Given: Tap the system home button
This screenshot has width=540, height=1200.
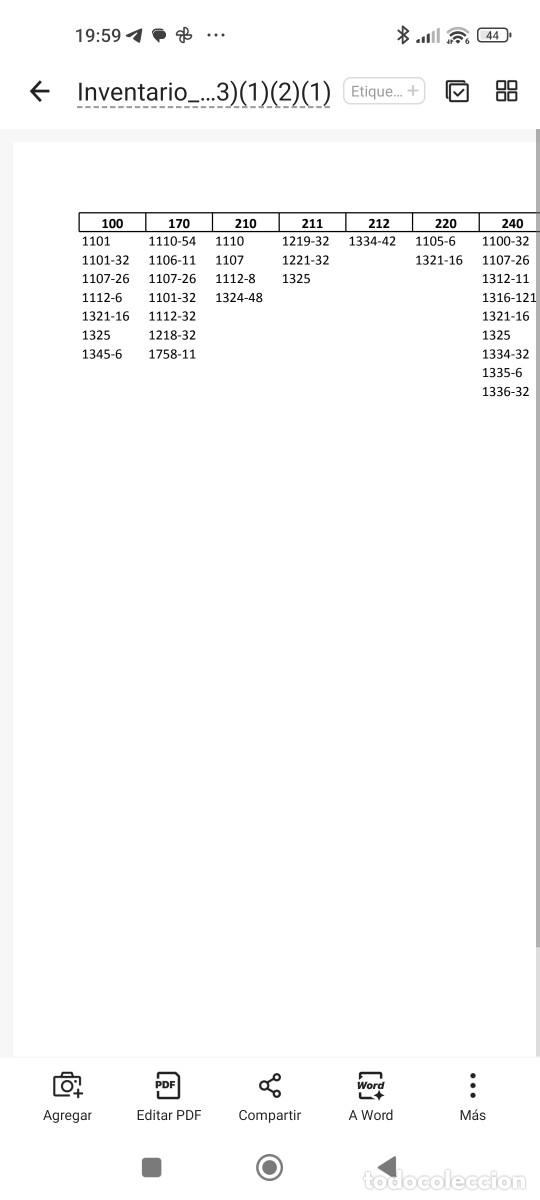Looking at the screenshot, I should [270, 1167].
